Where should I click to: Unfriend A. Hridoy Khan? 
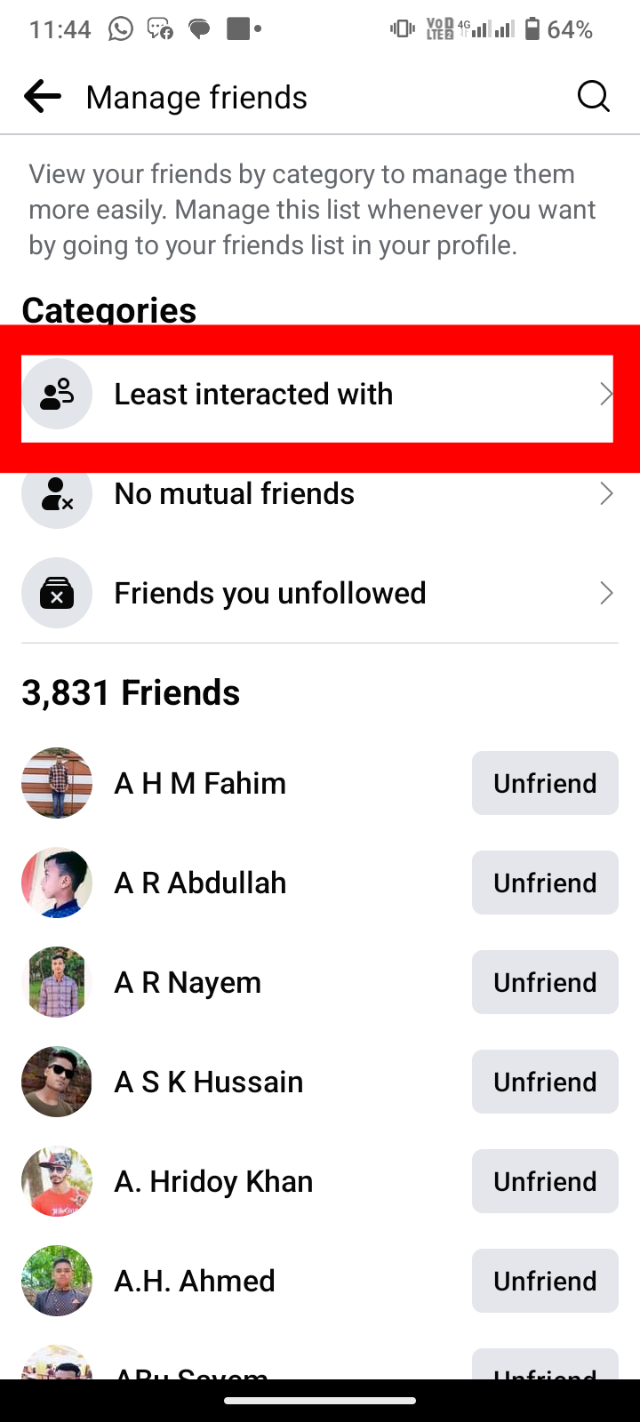click(x=545, y=1181)
